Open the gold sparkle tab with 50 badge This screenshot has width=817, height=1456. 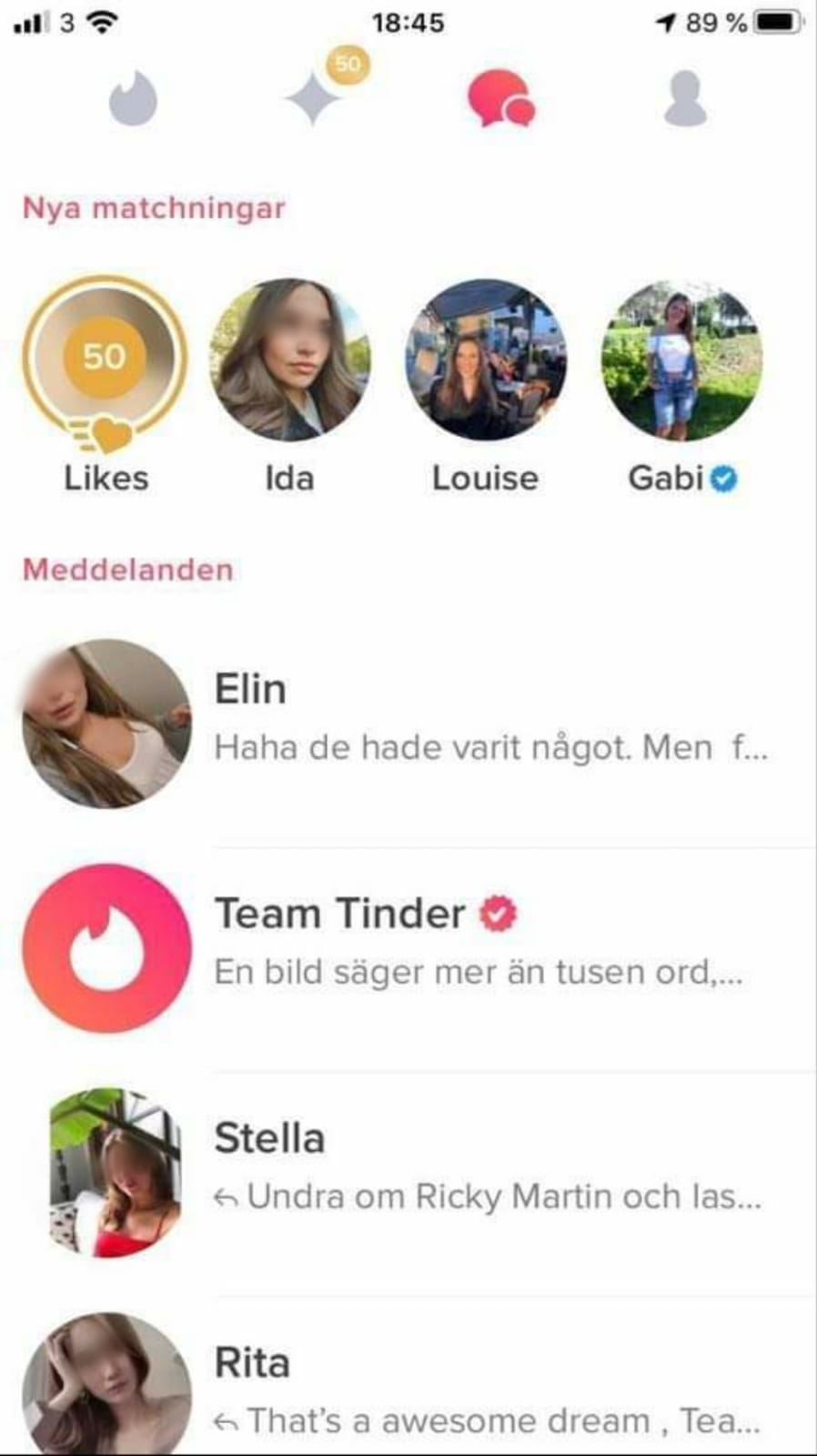(316, 96)
